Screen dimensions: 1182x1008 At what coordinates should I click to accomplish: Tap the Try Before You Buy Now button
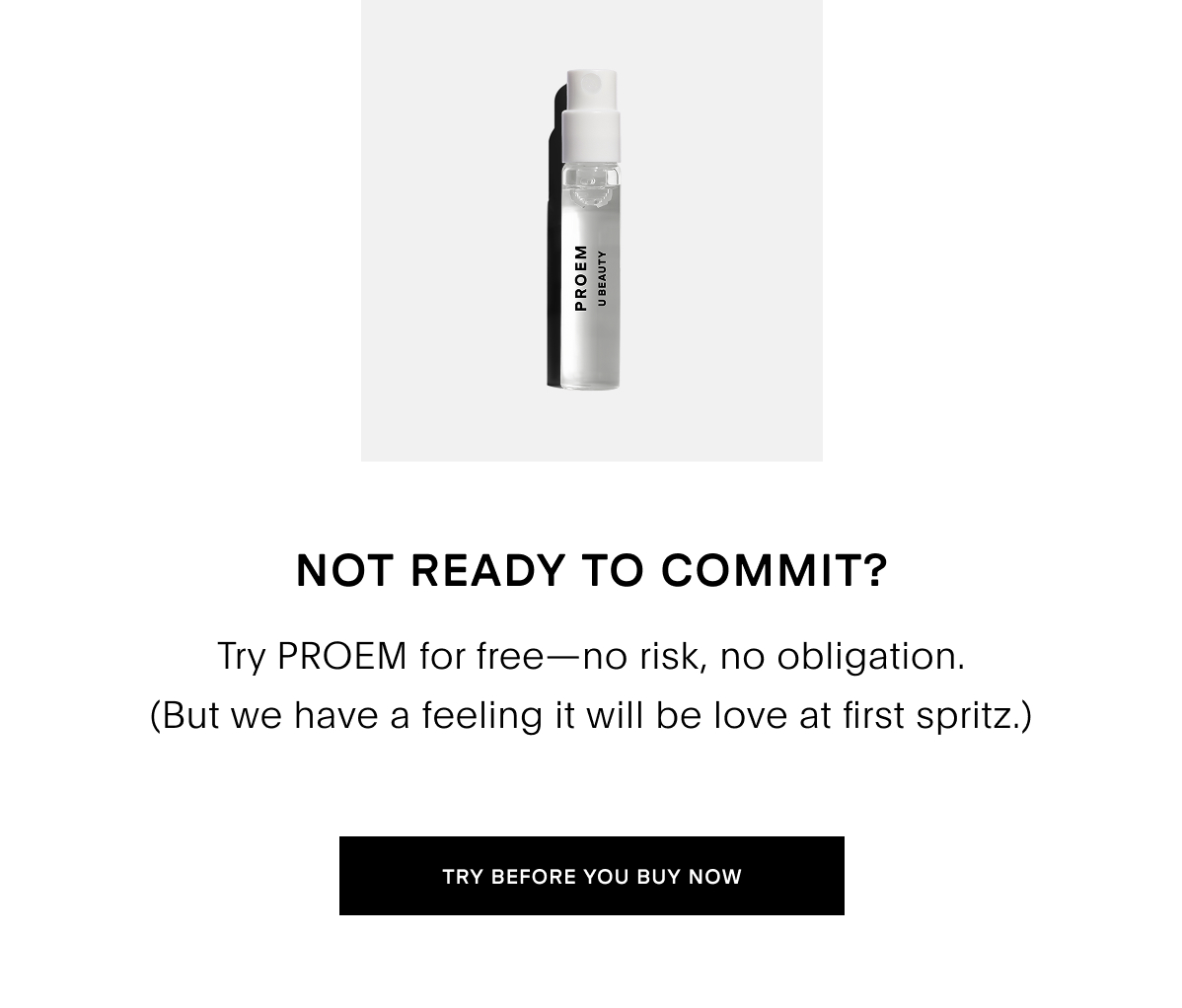(x=591, y=876)
